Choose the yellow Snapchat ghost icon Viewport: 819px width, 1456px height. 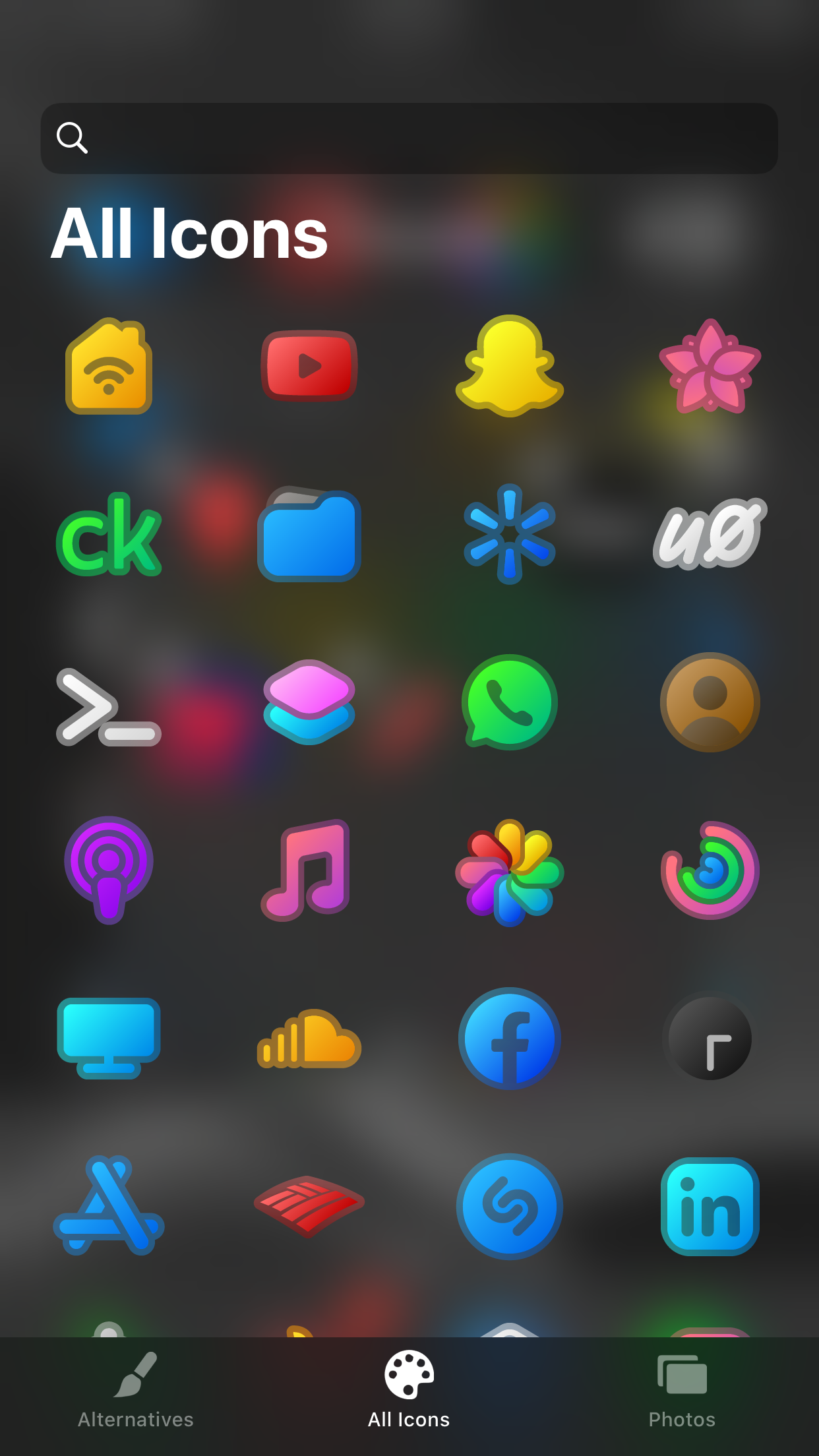click(x=510, y=366)
